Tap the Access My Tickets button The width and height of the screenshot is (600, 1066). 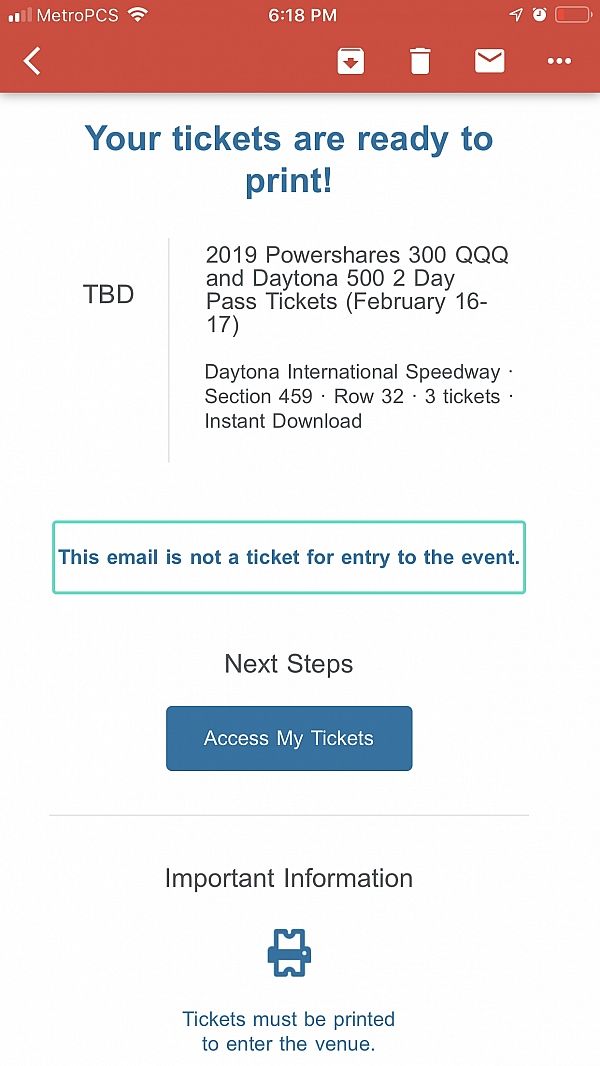click(x=289, y=738)
